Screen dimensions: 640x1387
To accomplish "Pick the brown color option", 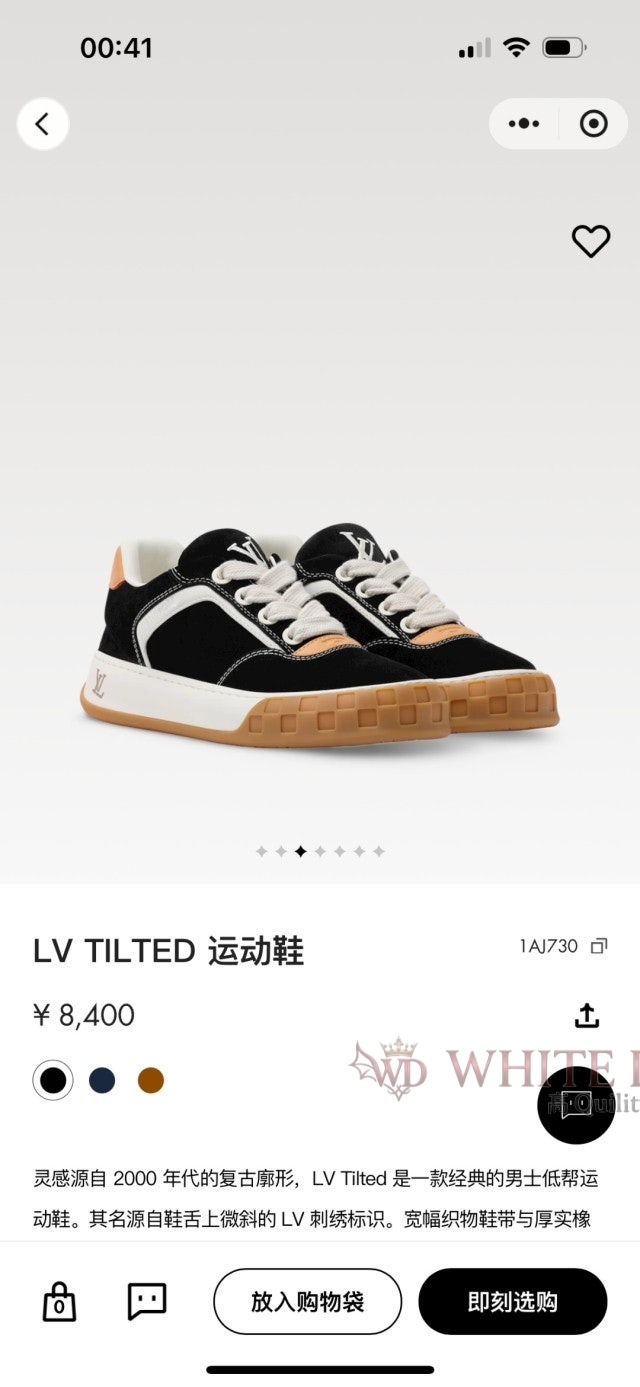I will [x=151, y=1080].
